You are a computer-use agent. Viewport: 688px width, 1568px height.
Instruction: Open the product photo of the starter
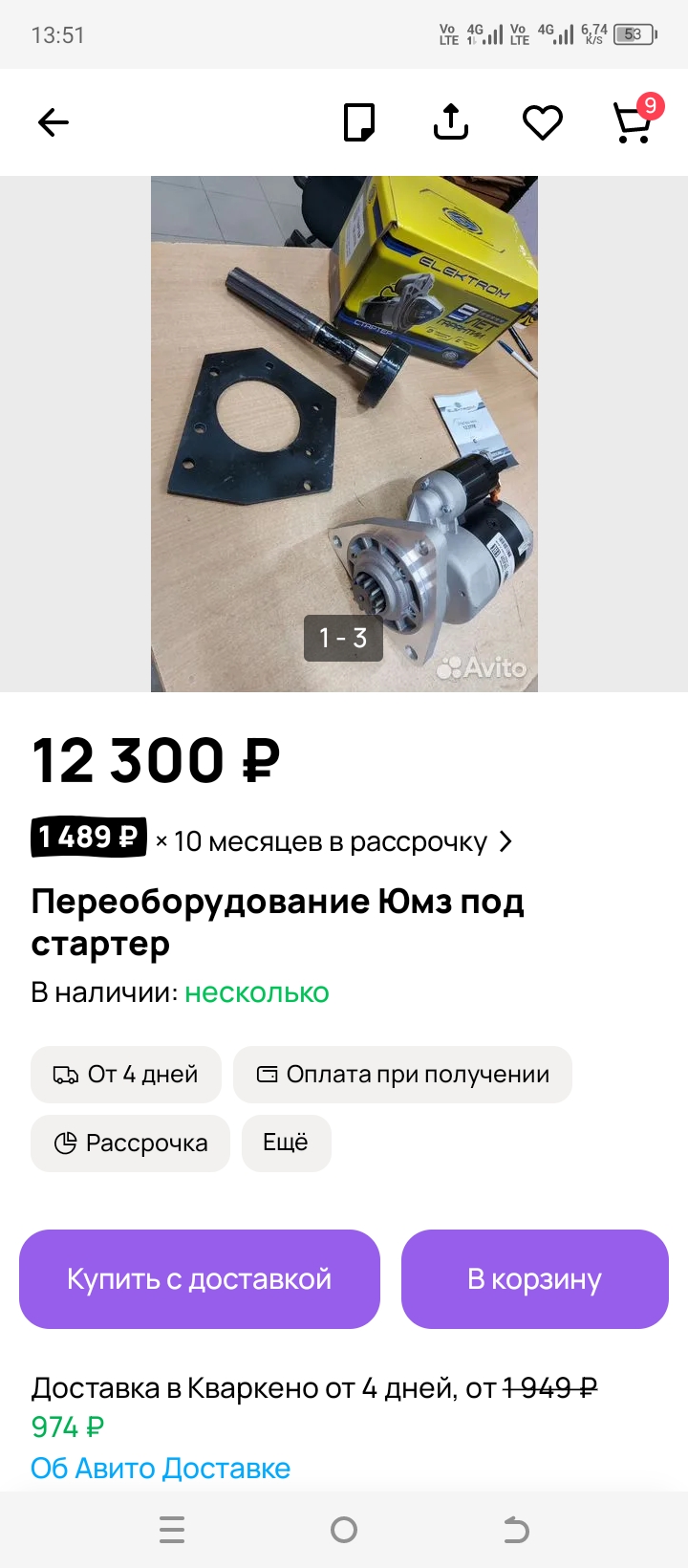click(344, 433)
